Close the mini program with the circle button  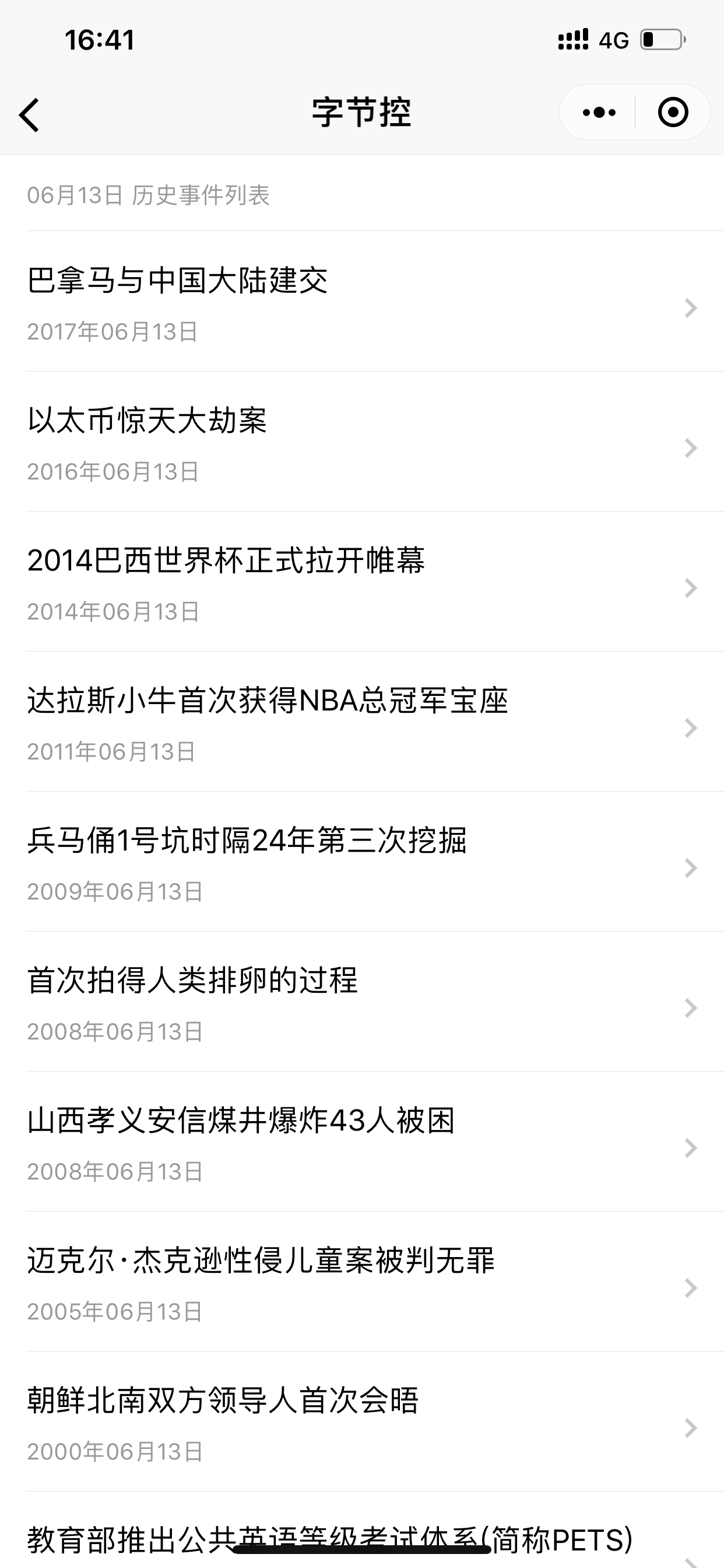point(673,113)
